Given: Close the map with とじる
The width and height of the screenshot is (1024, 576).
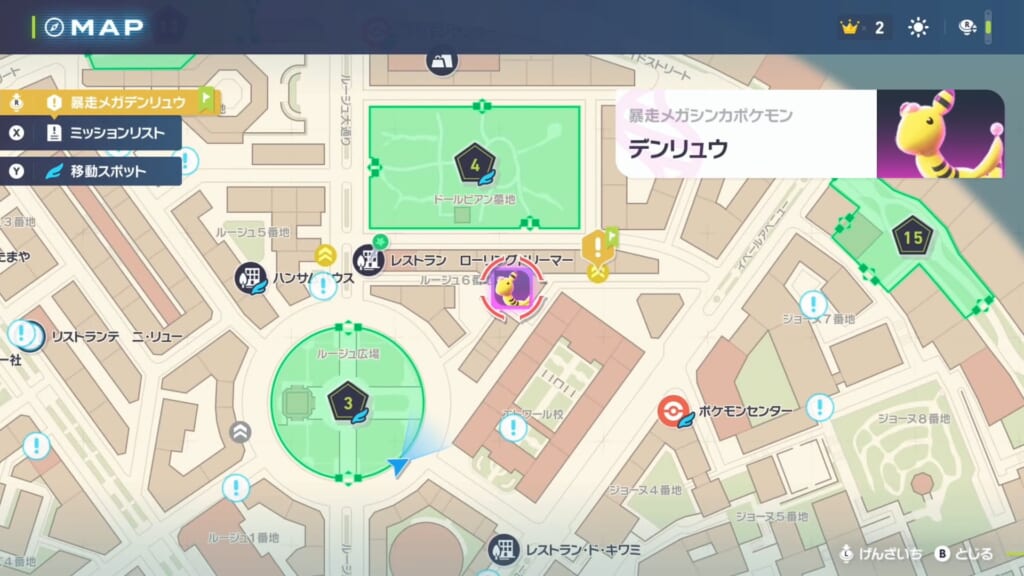Looking at the screenshot, I should [x=966, y=554].
